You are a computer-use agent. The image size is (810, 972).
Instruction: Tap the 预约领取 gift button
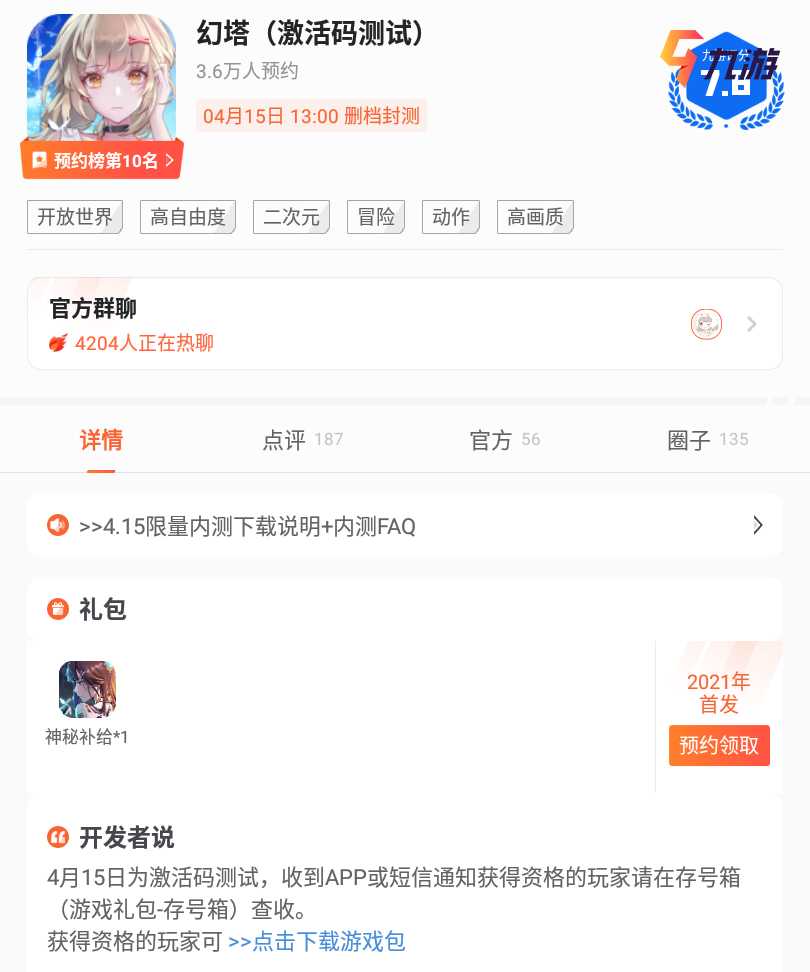pyautogui.click(x=719, y=745)
